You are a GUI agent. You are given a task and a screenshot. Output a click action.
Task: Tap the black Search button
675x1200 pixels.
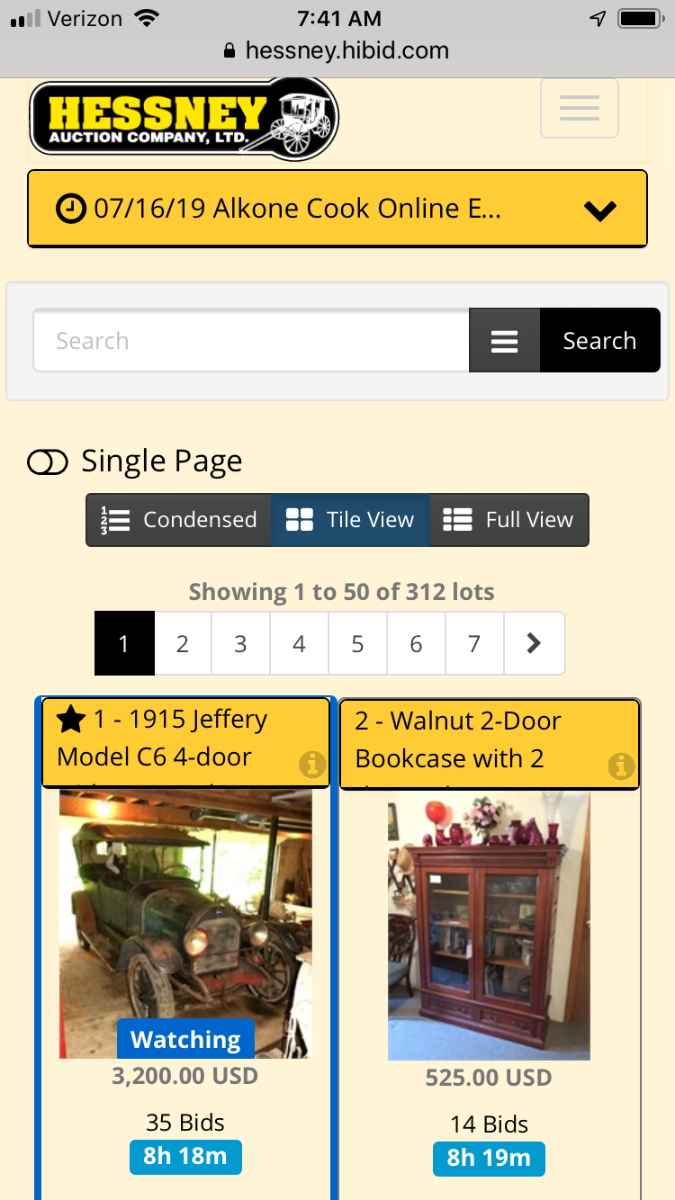pos(599,341)
